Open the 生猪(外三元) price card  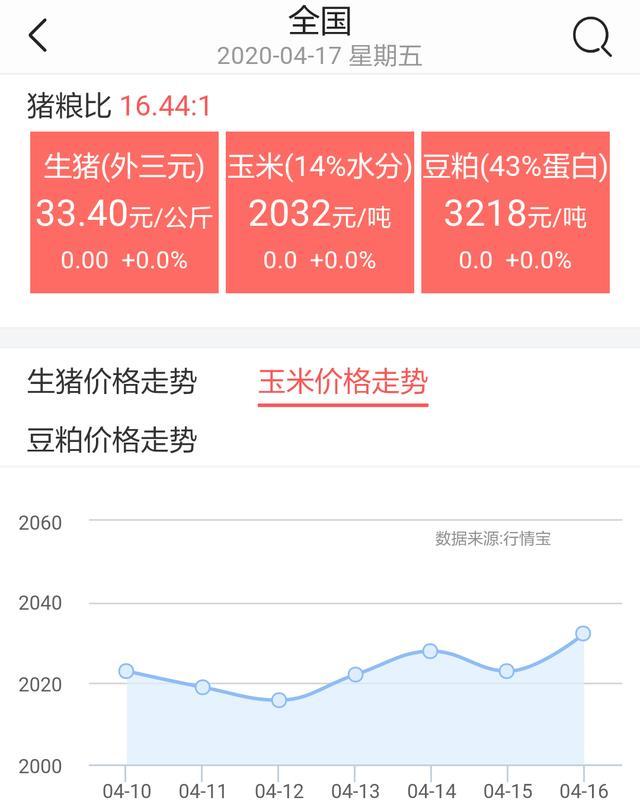pos(124,212)
